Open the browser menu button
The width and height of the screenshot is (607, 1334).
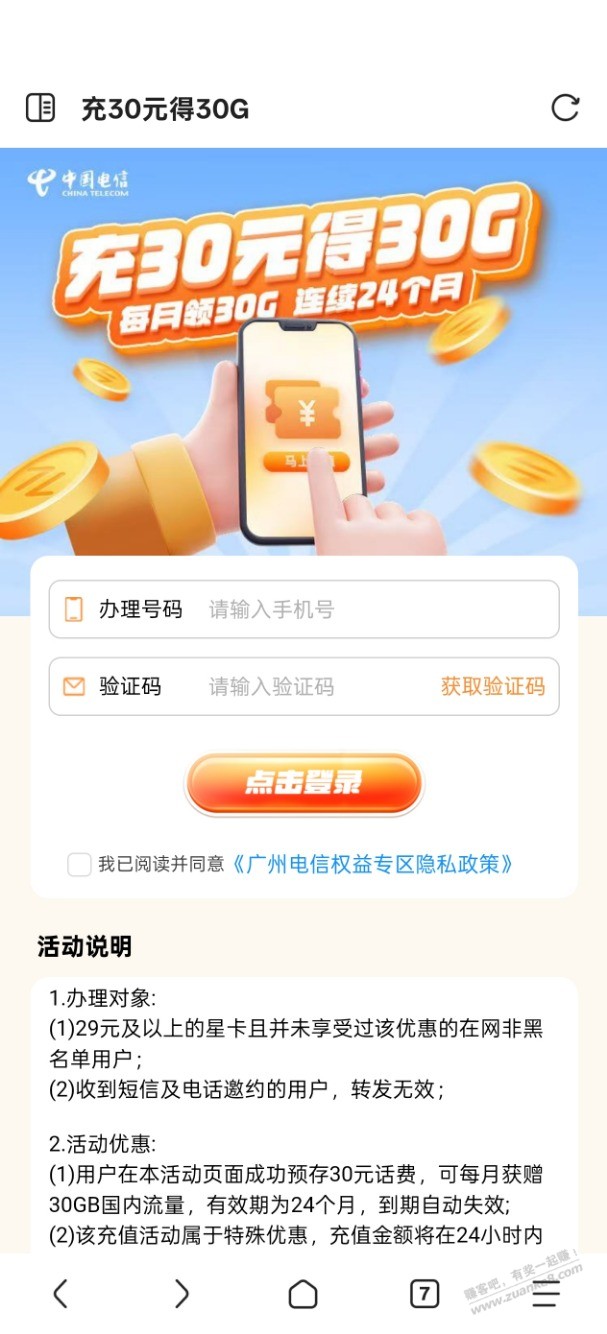coord(546,1294)
